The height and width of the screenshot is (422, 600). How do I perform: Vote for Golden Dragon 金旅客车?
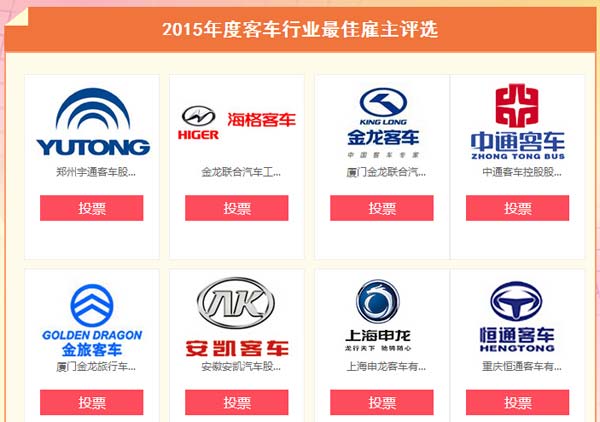click(92, 403)
